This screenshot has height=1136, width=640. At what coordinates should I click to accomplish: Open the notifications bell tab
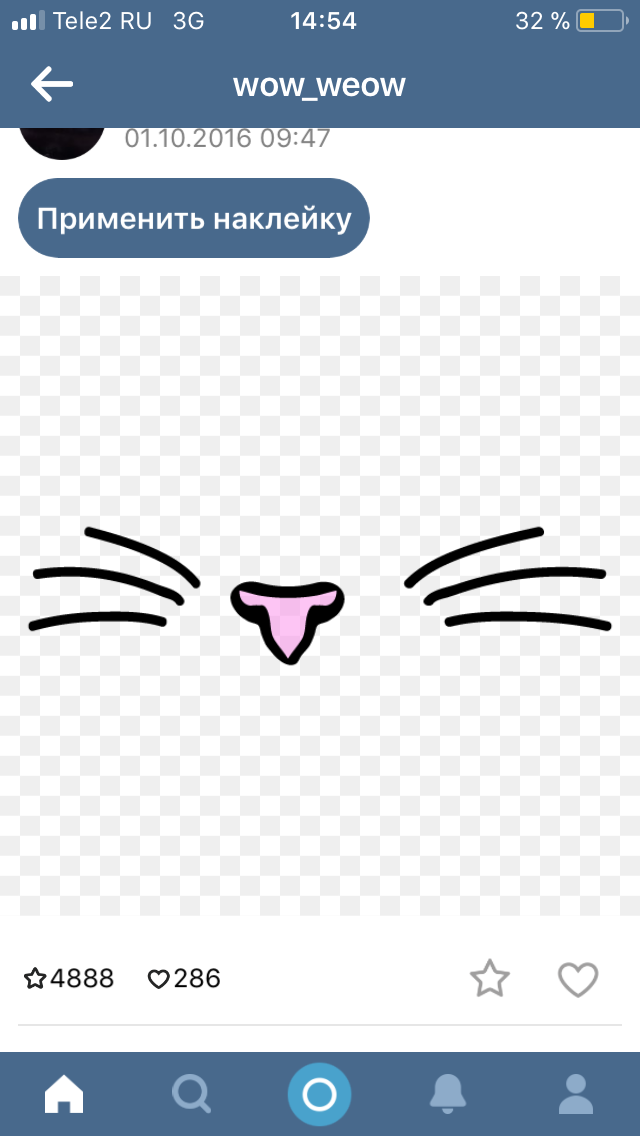pyautogui.click(x=447, y=1094)
